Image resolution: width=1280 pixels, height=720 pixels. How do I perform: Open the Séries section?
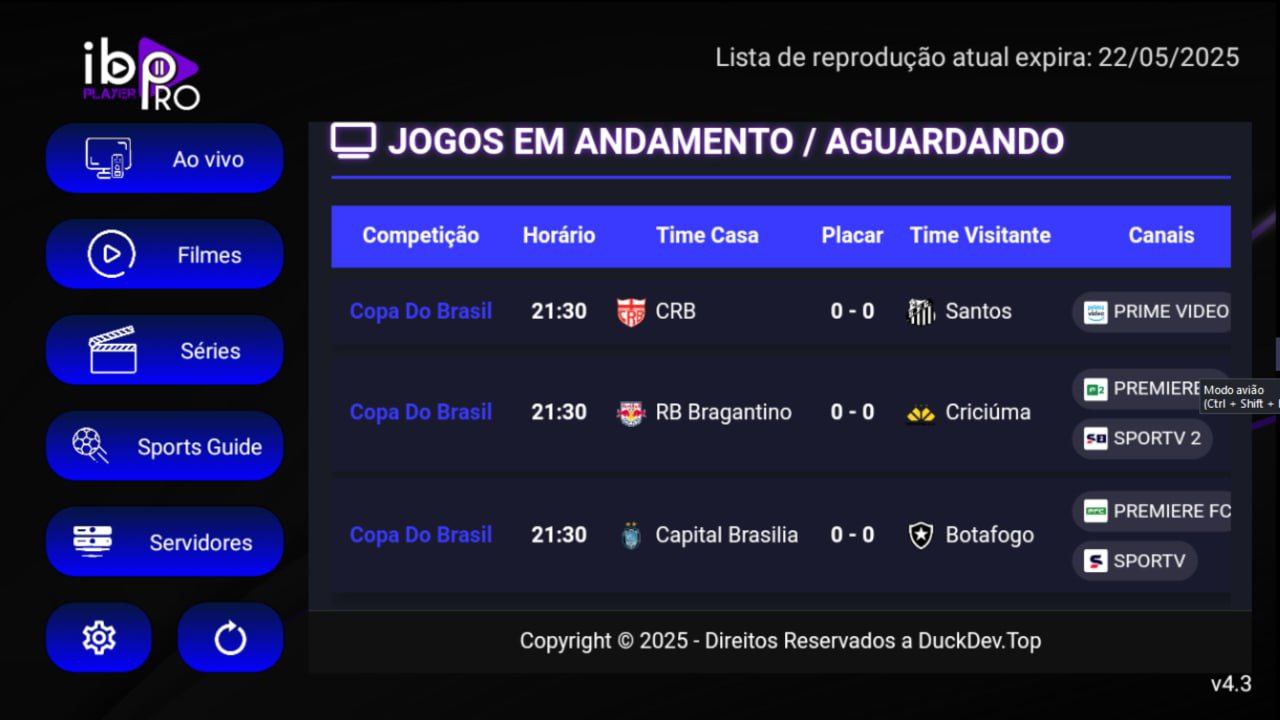coord(164,351)
